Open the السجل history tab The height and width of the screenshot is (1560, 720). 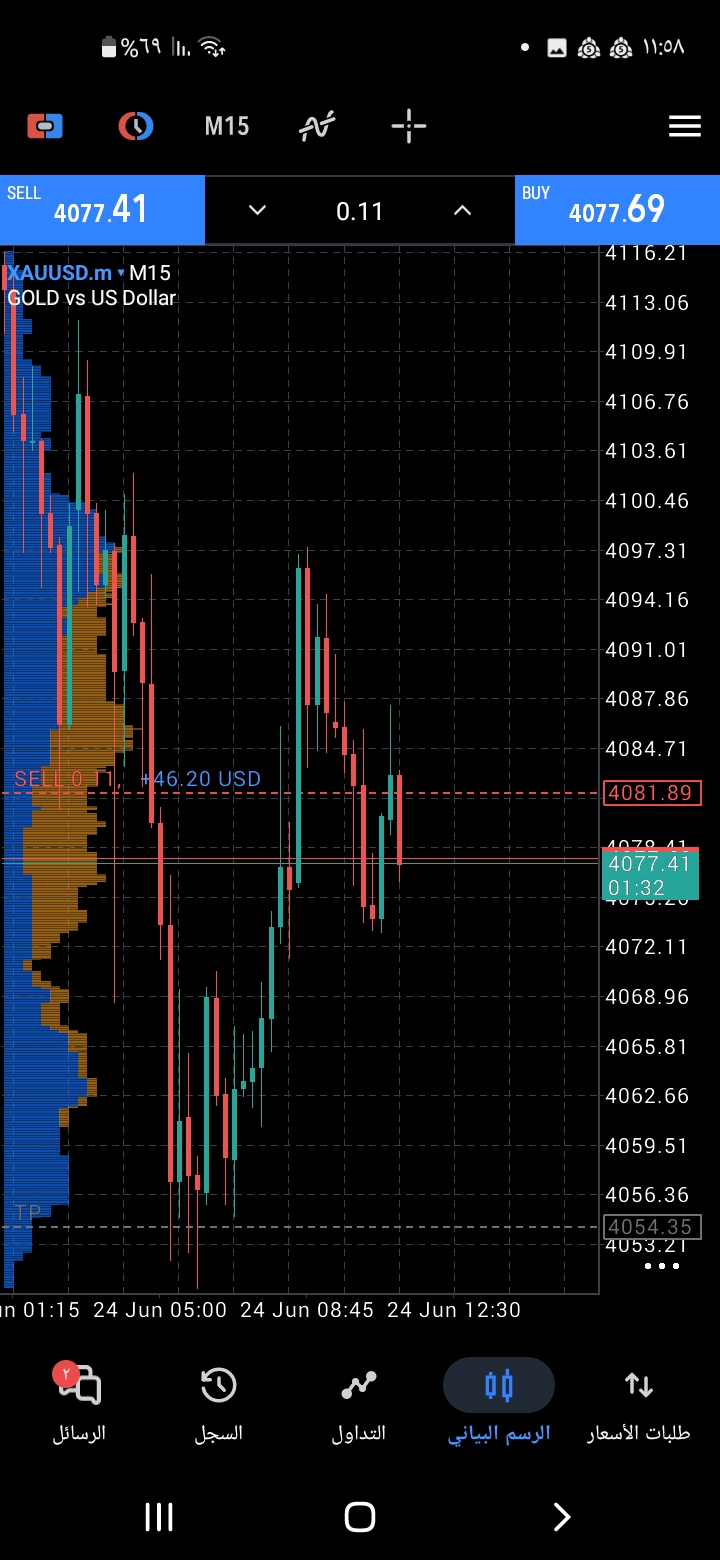click(218, 1405)
